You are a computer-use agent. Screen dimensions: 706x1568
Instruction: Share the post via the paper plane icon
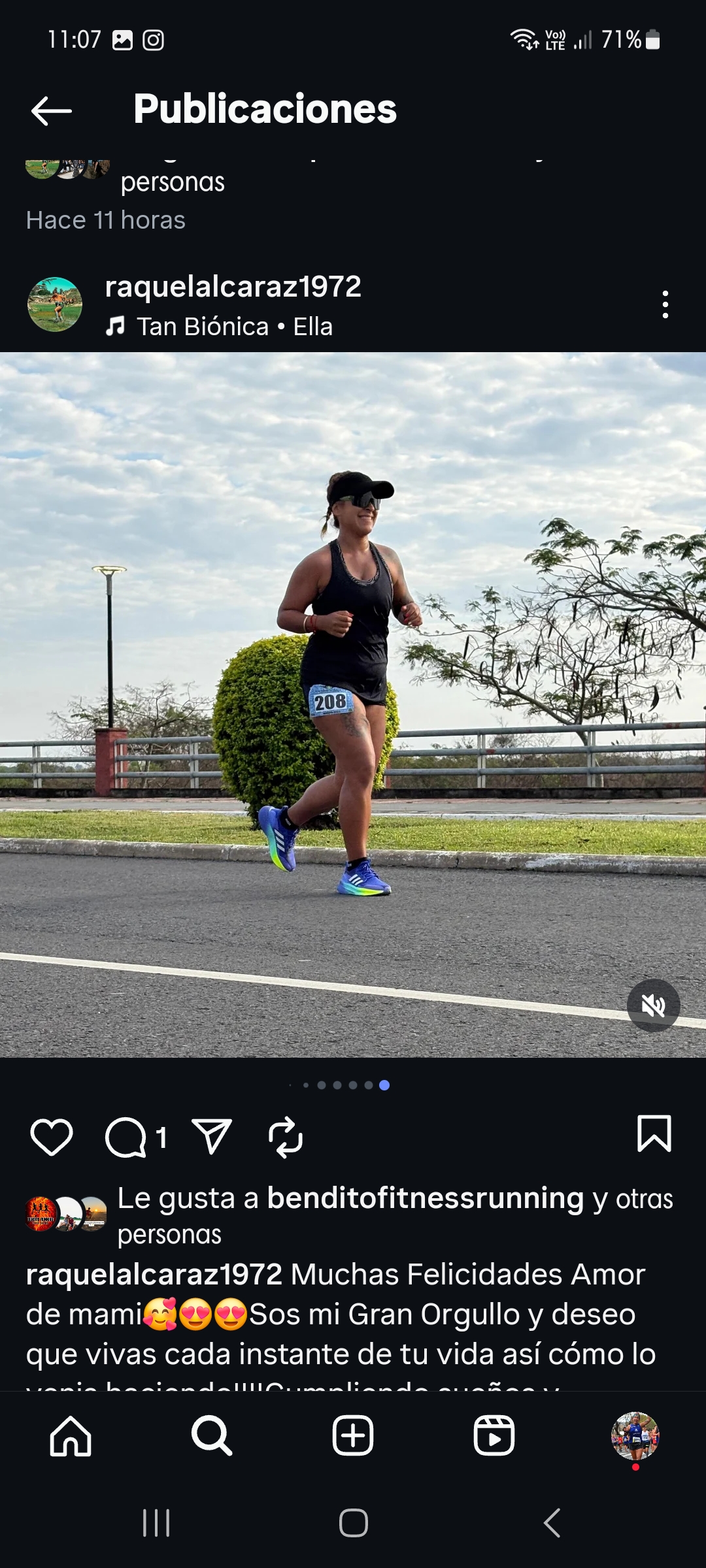[x=211, y=1137]
